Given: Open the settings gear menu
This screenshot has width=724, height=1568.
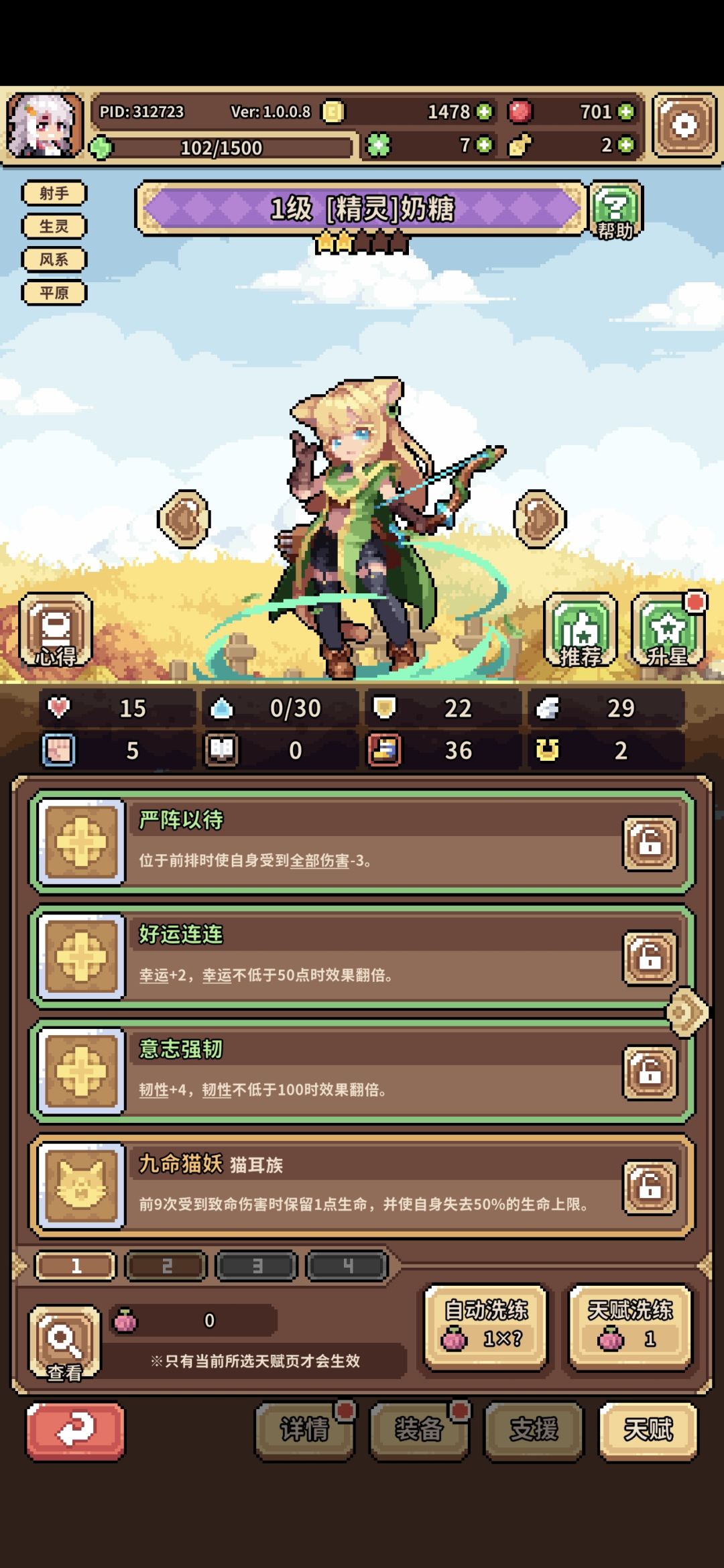Looking at the screenshot, I should (x=683, y=124).
